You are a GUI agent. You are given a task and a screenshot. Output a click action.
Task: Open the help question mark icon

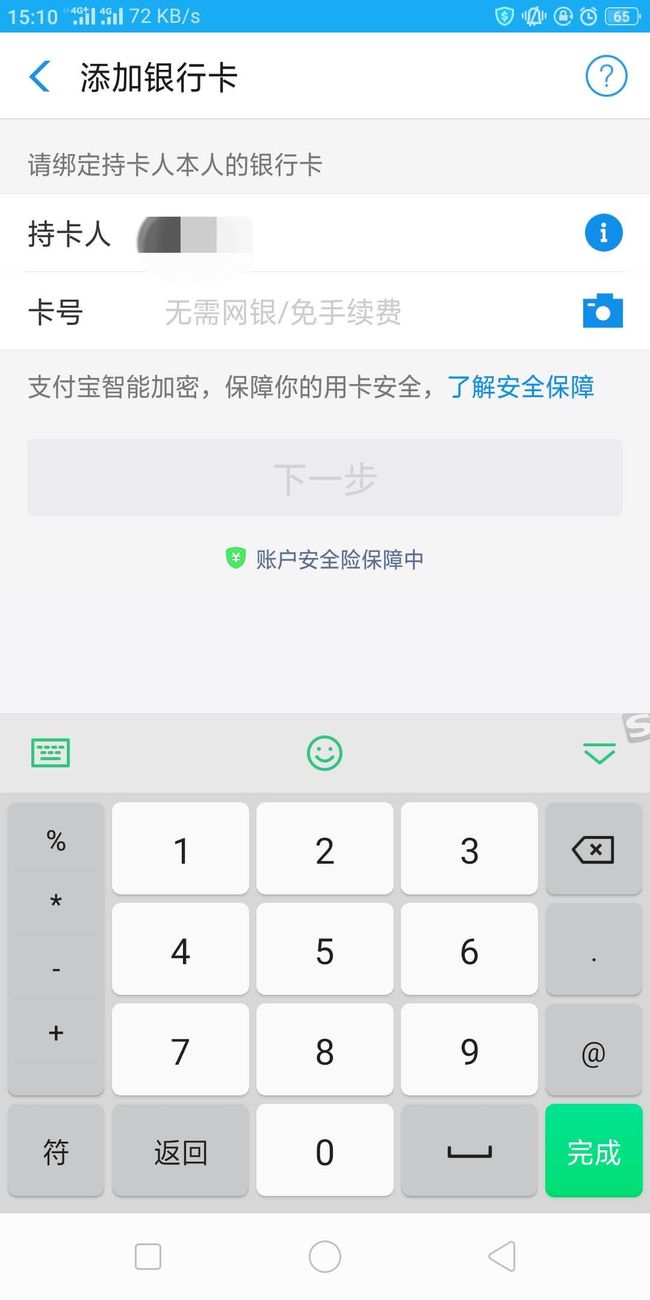click(605, 76)
